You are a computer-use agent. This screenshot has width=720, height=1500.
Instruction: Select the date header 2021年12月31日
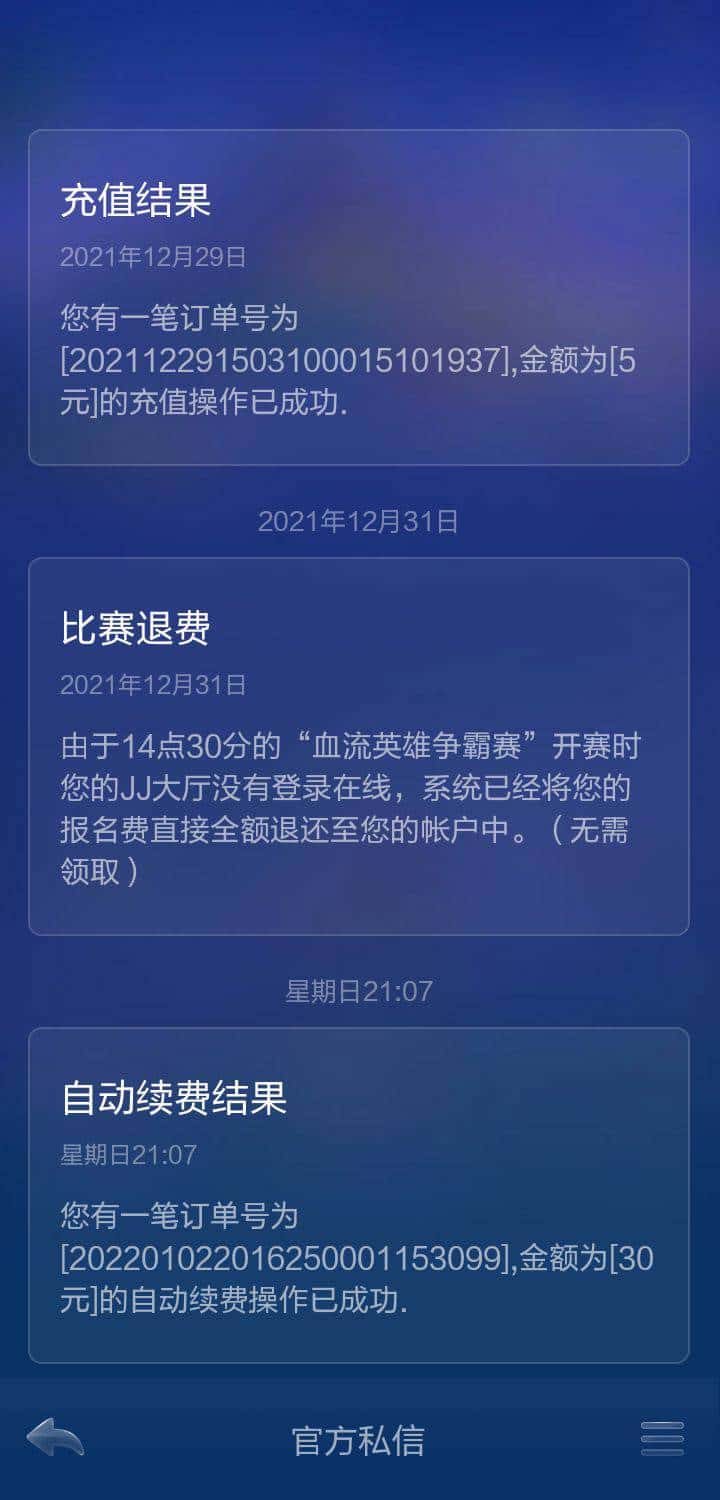[360, 520]
